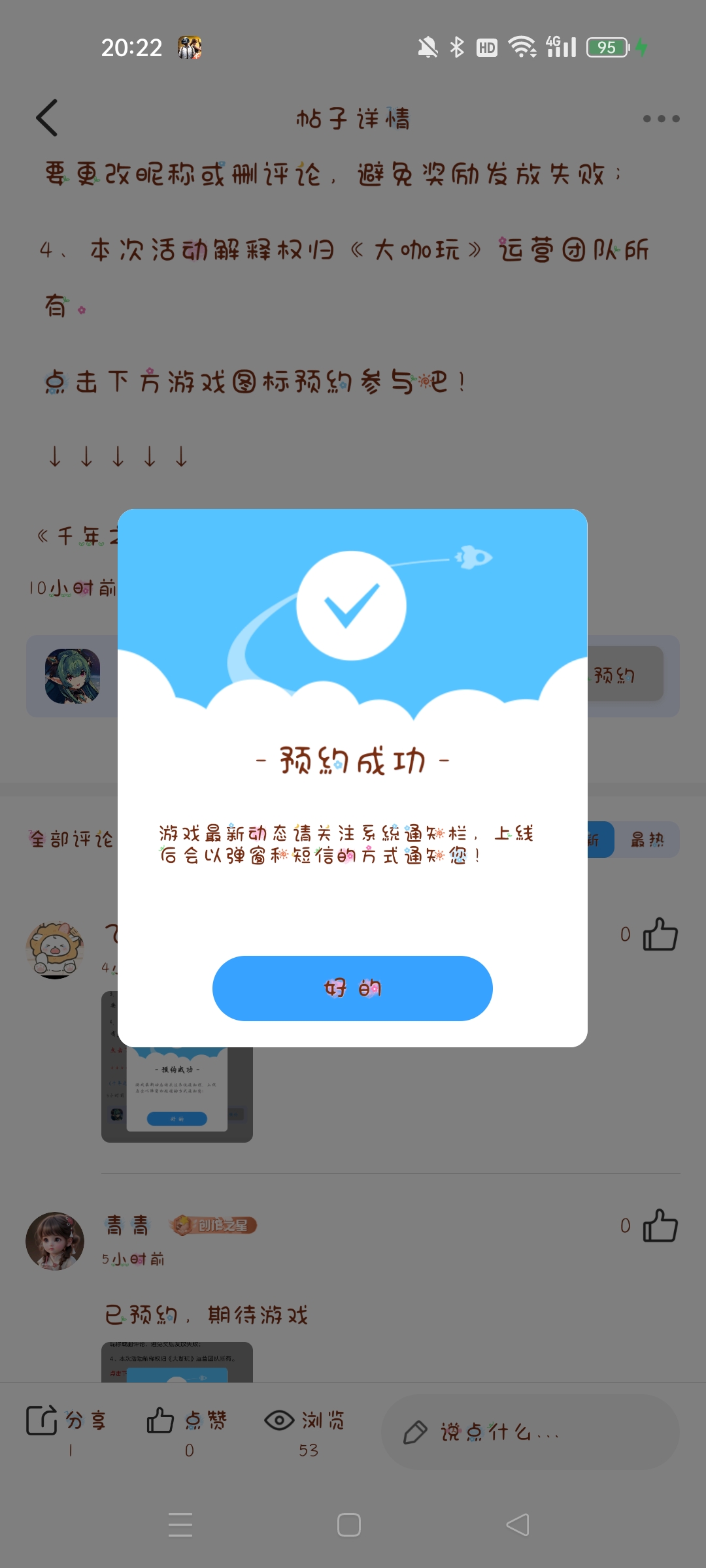
Task: Go to the system home screen
Action: pos(349,1525)
